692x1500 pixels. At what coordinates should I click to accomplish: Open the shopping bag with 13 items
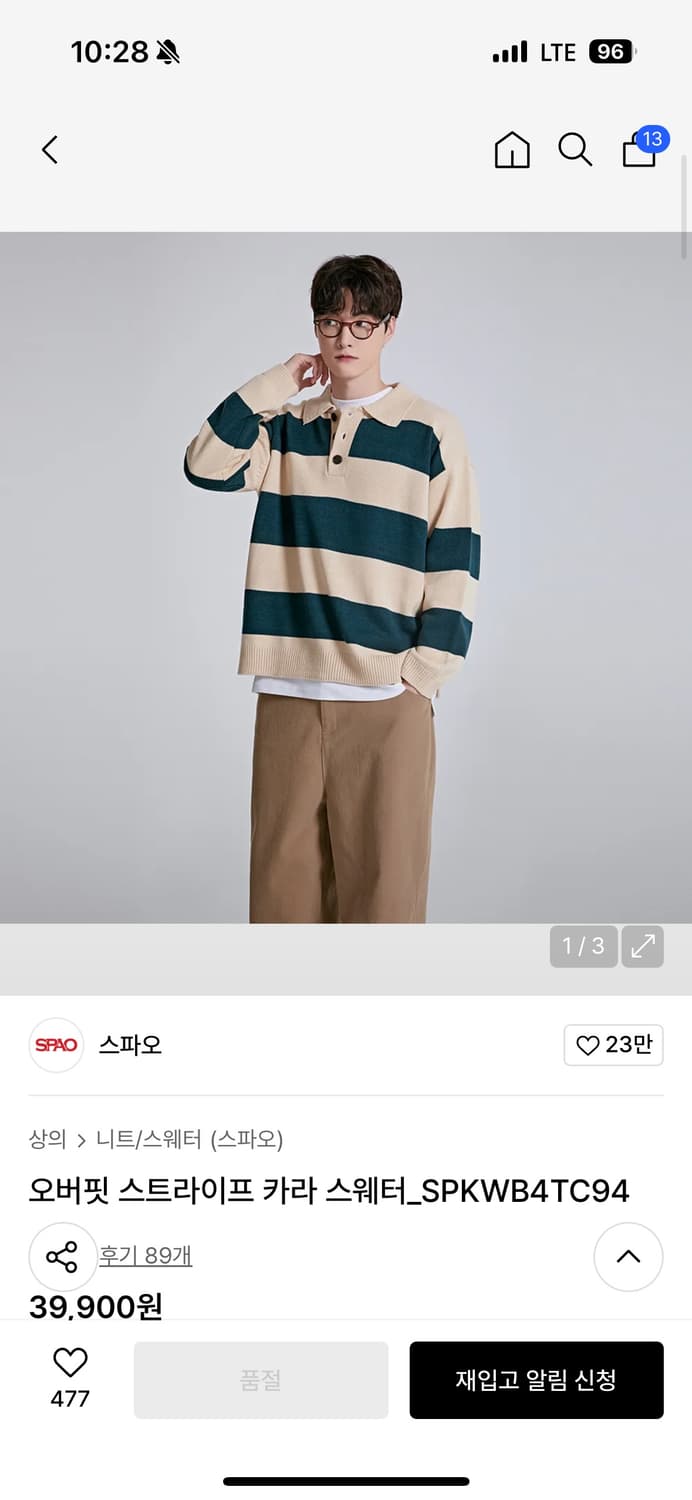(643, 148)
